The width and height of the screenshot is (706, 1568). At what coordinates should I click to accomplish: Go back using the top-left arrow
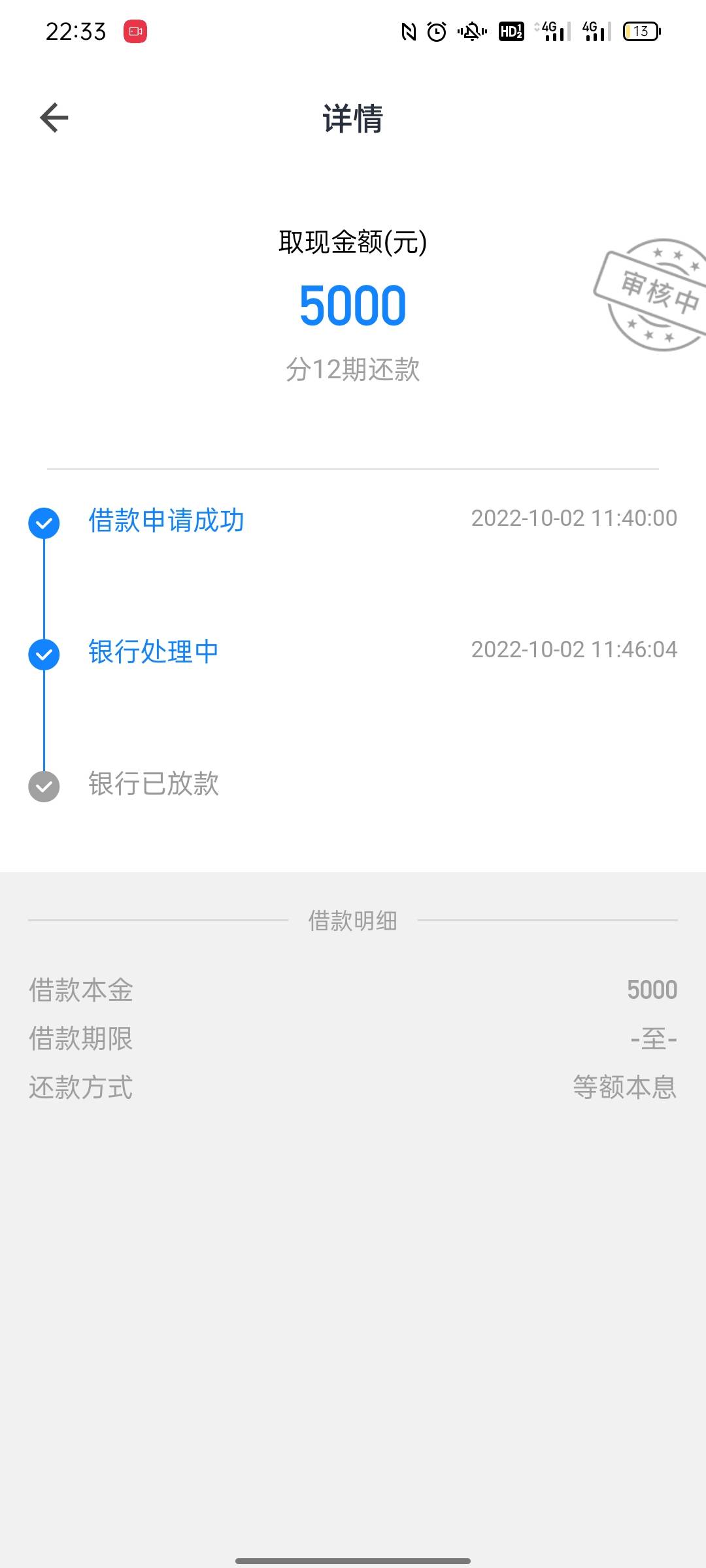coord(54,118)
